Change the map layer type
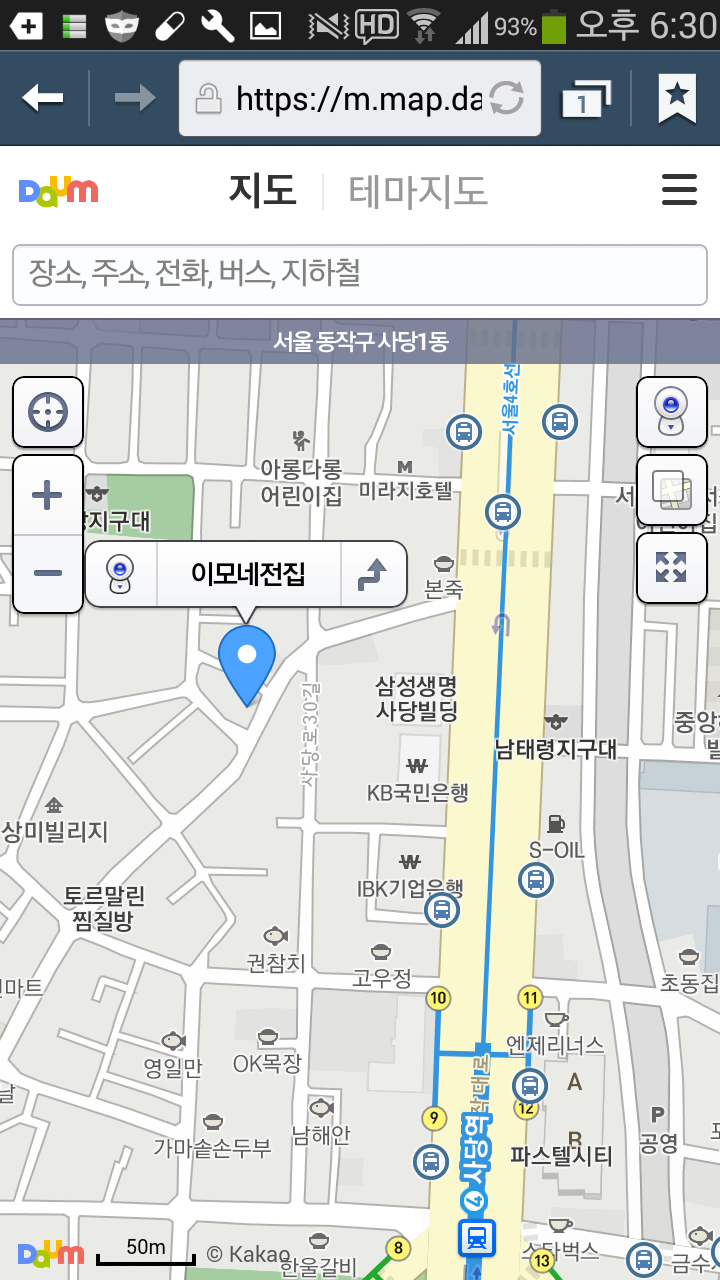The width and height of the screenshot is (720, 1280). coord(671,490)
